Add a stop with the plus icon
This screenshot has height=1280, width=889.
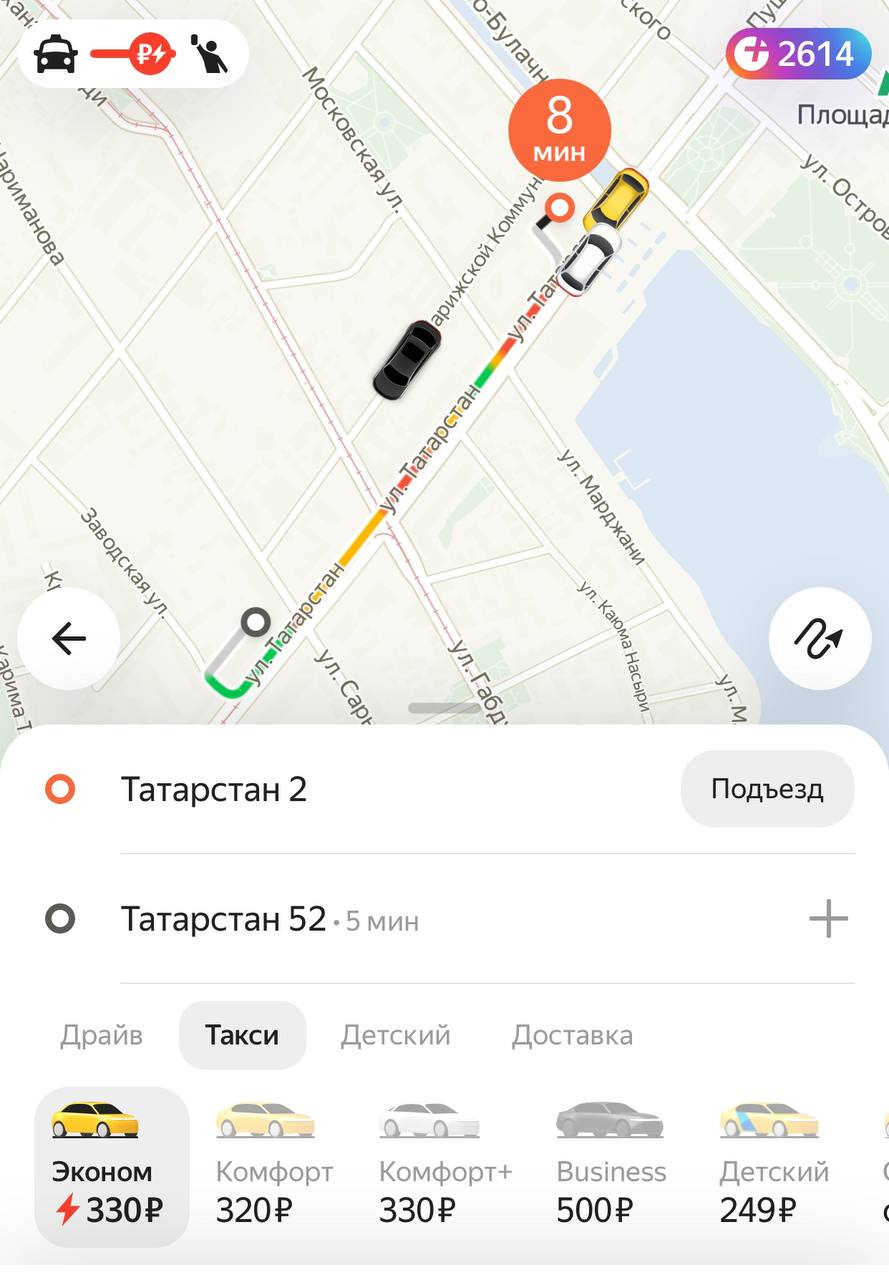click(828, 919)
